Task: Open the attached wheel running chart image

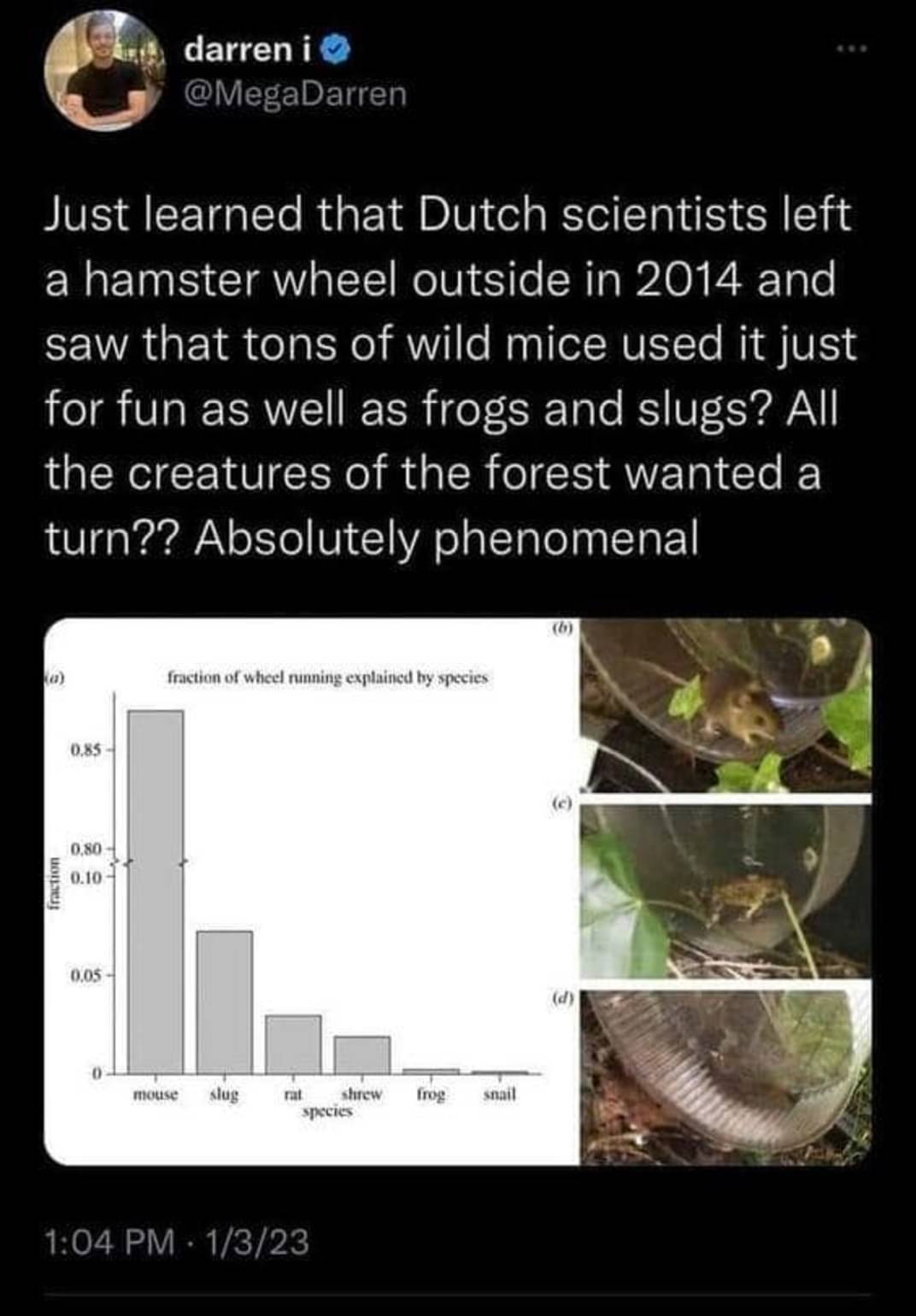Action: point(312,890)
